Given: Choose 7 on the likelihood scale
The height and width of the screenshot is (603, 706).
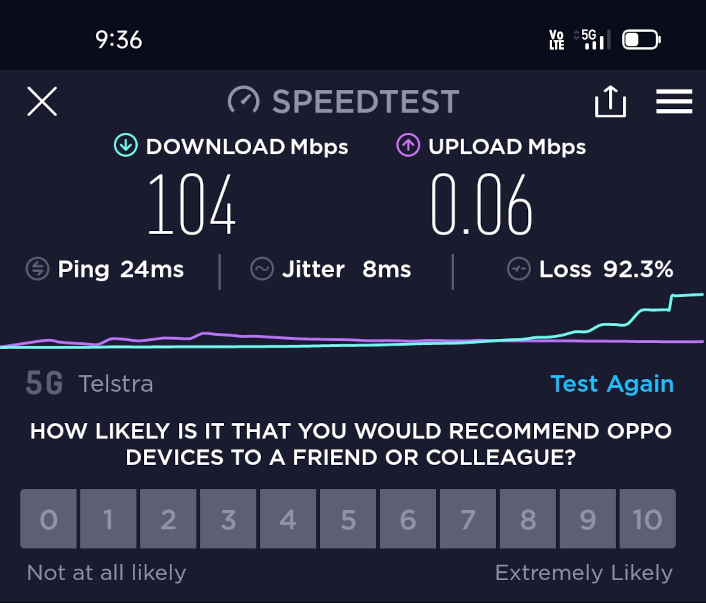Looking at the screenshot, I should click(468, 519).
